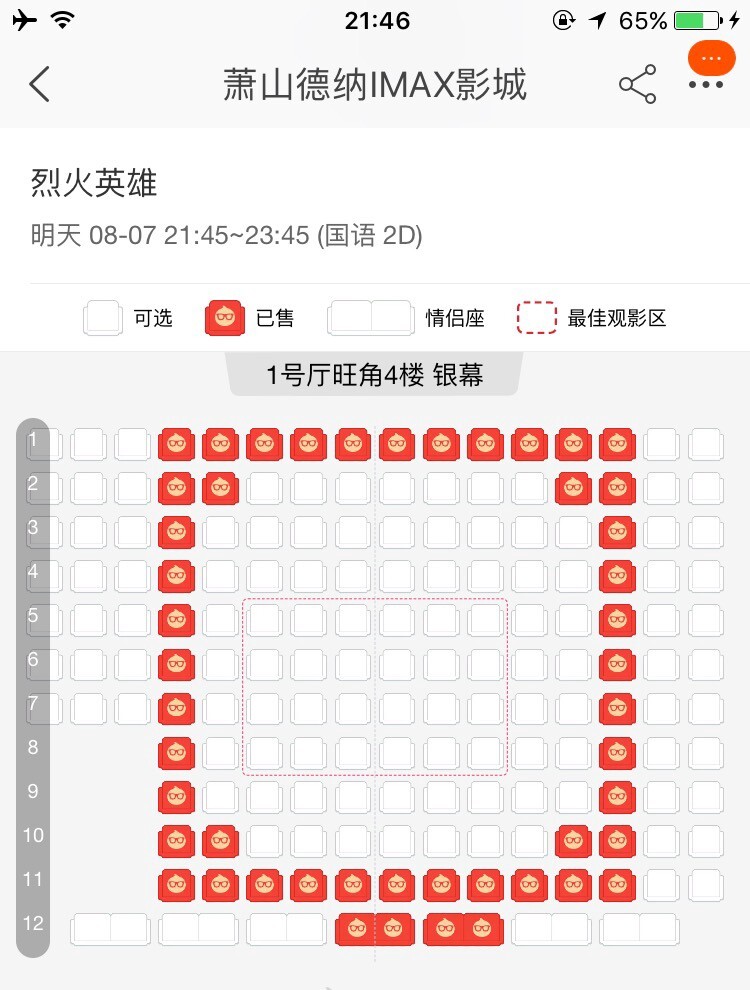The height and width of the screenshot is (990, 750).
Task: Select the last seat in row 11
Action: [706, 885]
